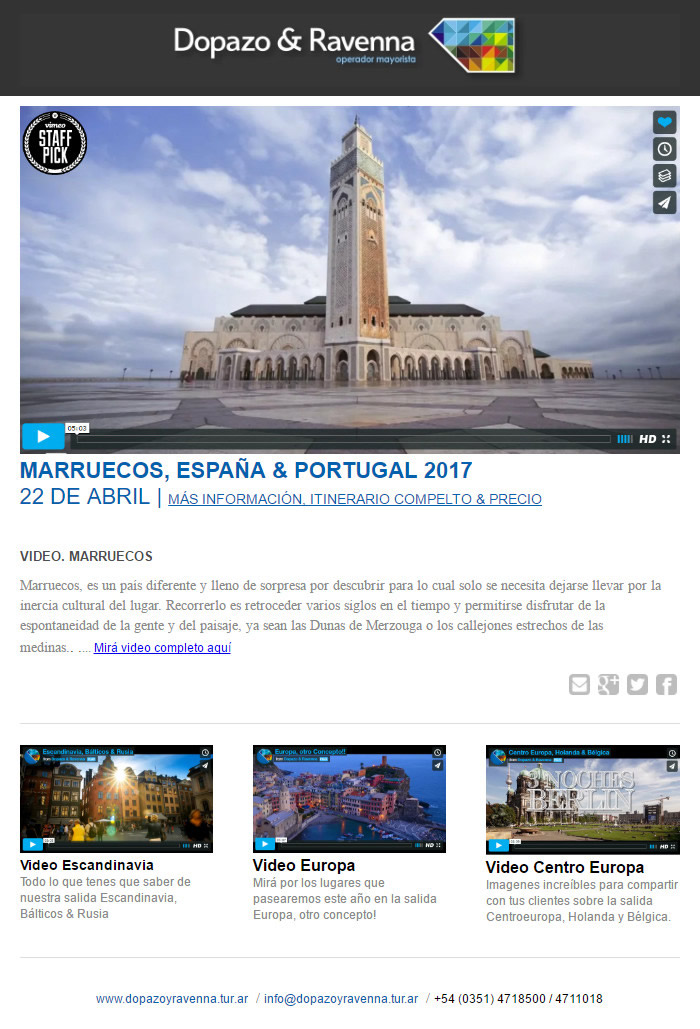The width and height of the screenshot is (700, 1029).
Task: Share via the email envelope icon
Action: point(579,685)
